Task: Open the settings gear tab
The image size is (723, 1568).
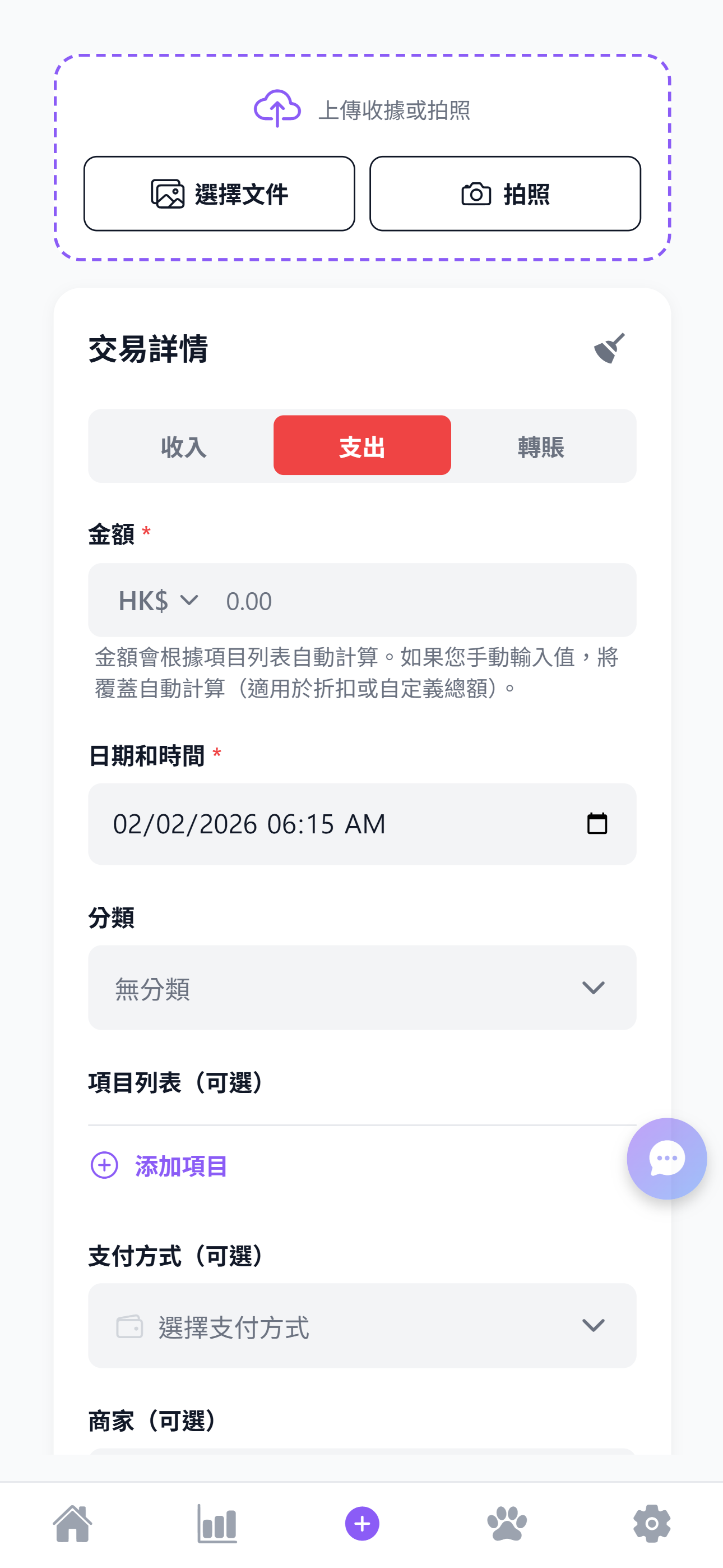Action: point(652,1524)
